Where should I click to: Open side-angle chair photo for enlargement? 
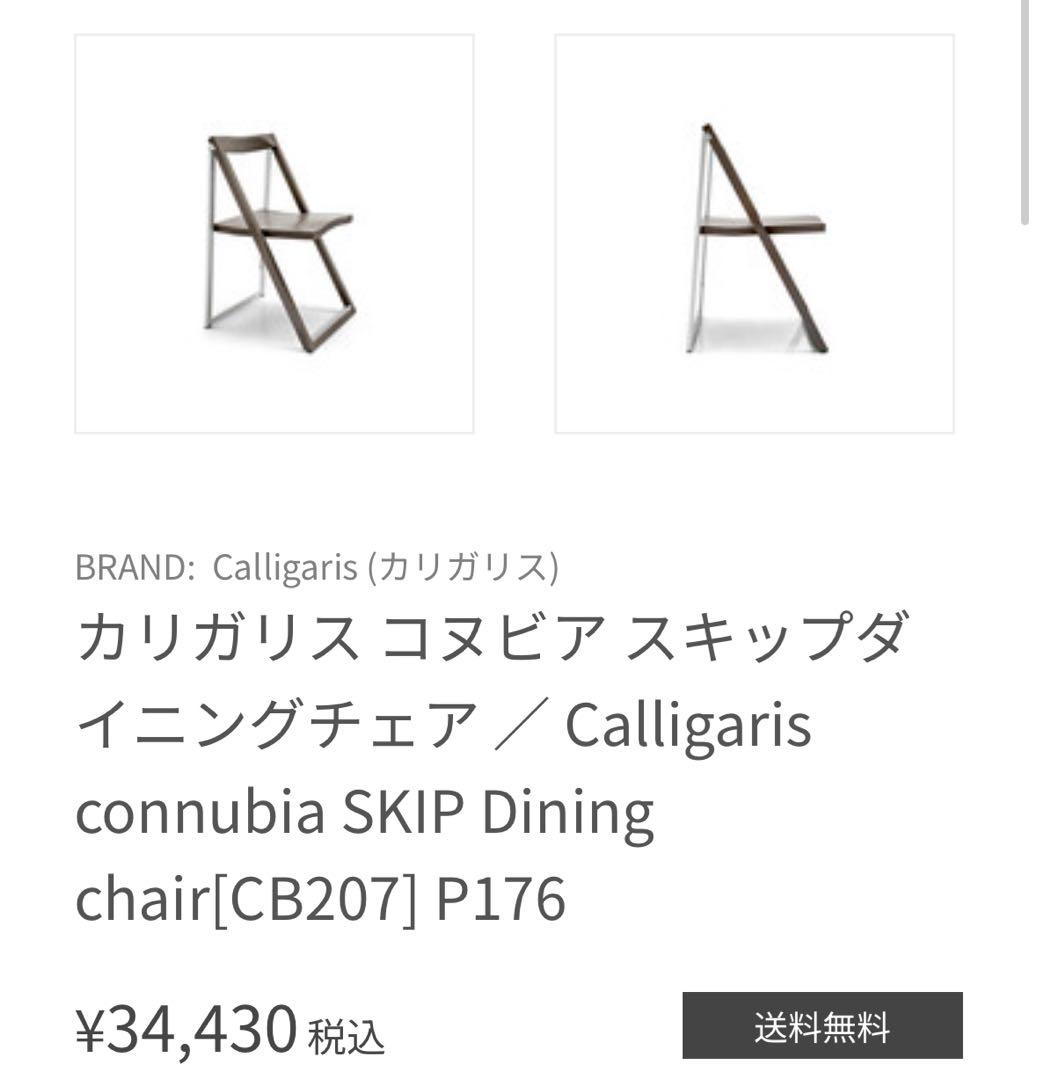tap(755, 235)
